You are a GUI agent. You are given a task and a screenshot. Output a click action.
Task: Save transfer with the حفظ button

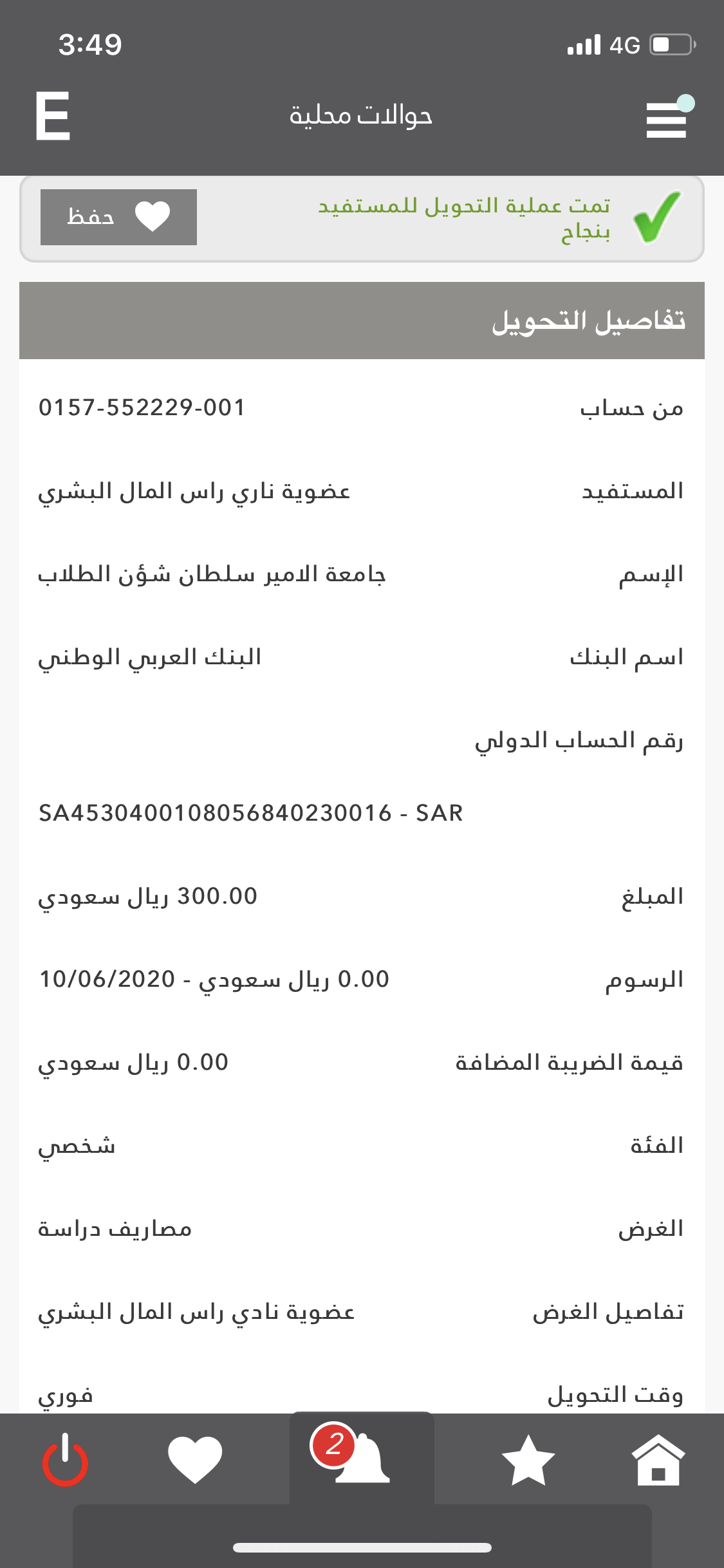118,217
